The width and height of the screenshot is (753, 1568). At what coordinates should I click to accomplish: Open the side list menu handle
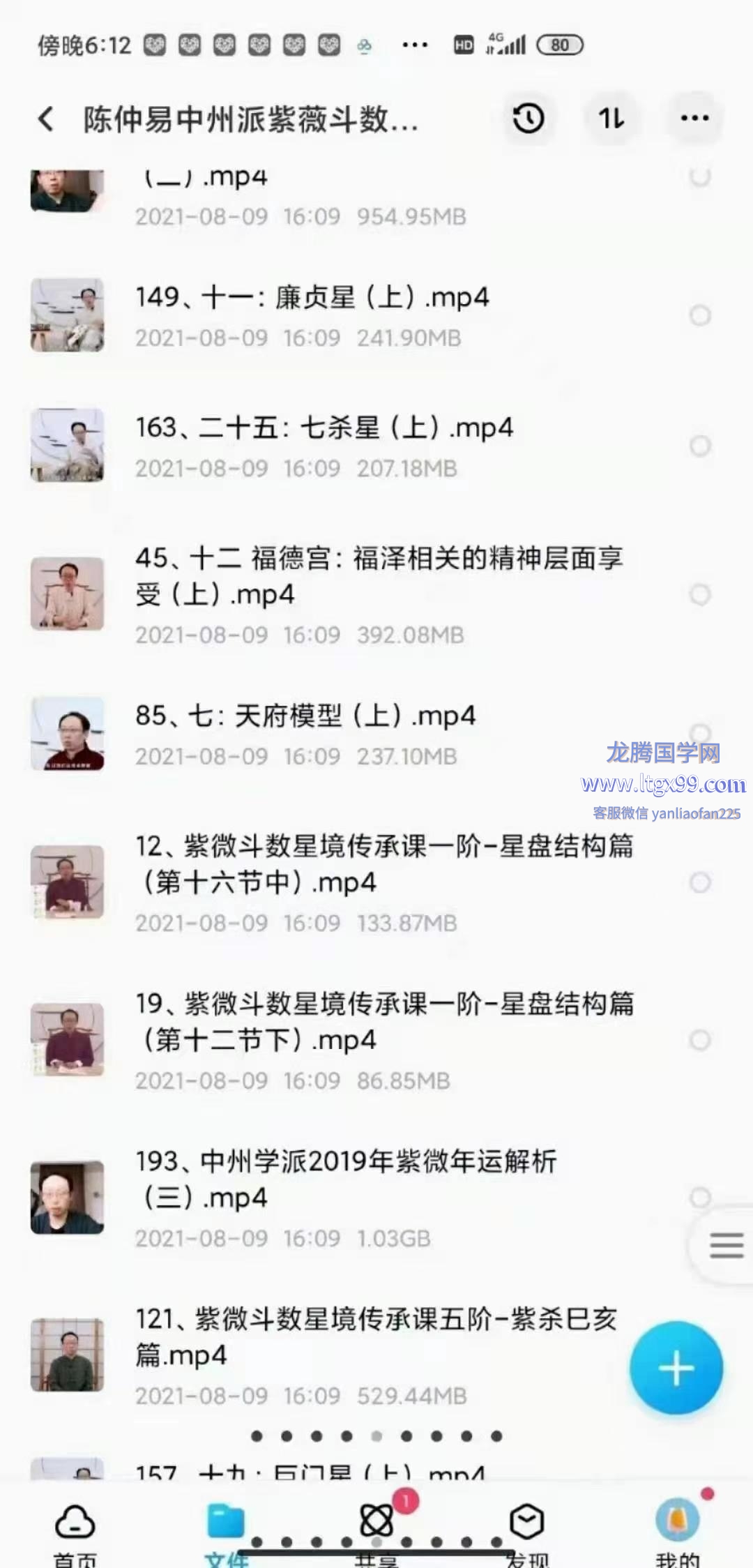coord(726,1245)
